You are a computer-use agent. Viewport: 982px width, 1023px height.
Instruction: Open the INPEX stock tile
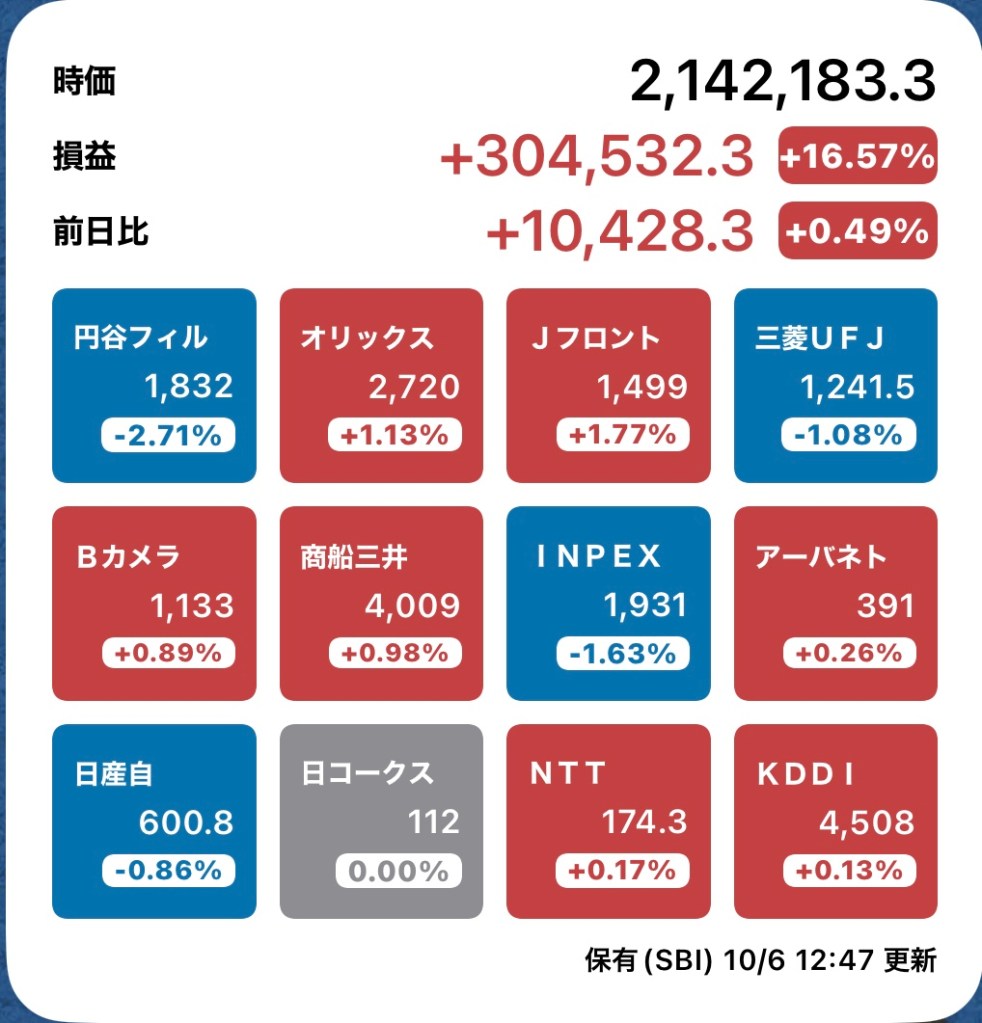click(608, 603)
